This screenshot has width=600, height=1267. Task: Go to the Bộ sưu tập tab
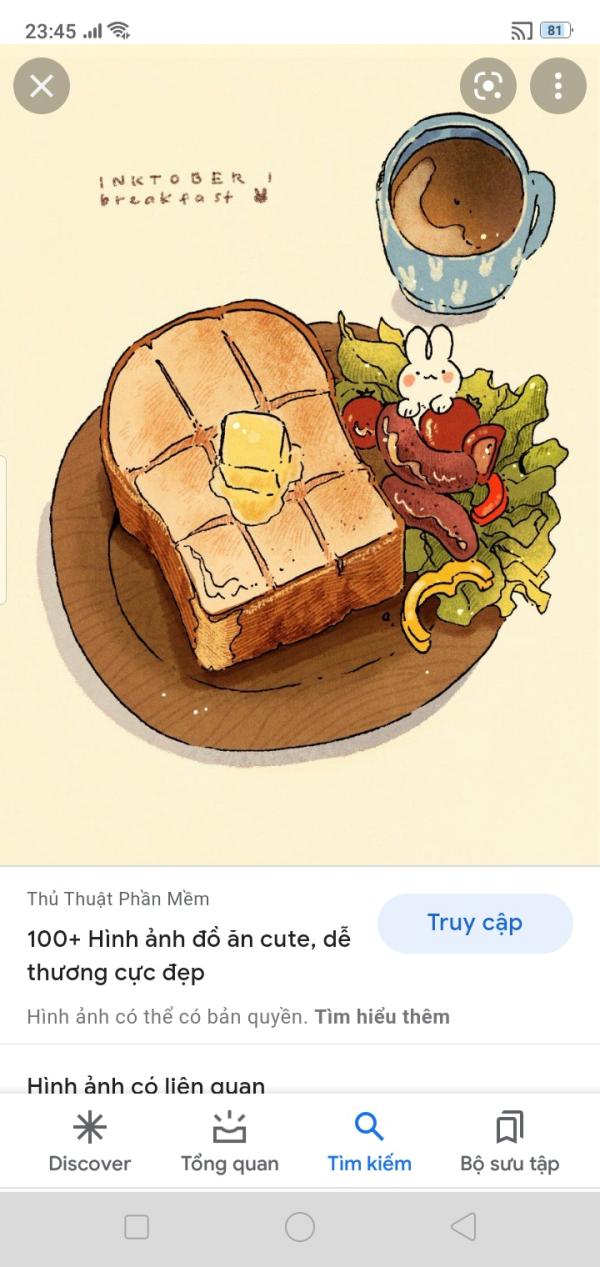pos(510,1142)
